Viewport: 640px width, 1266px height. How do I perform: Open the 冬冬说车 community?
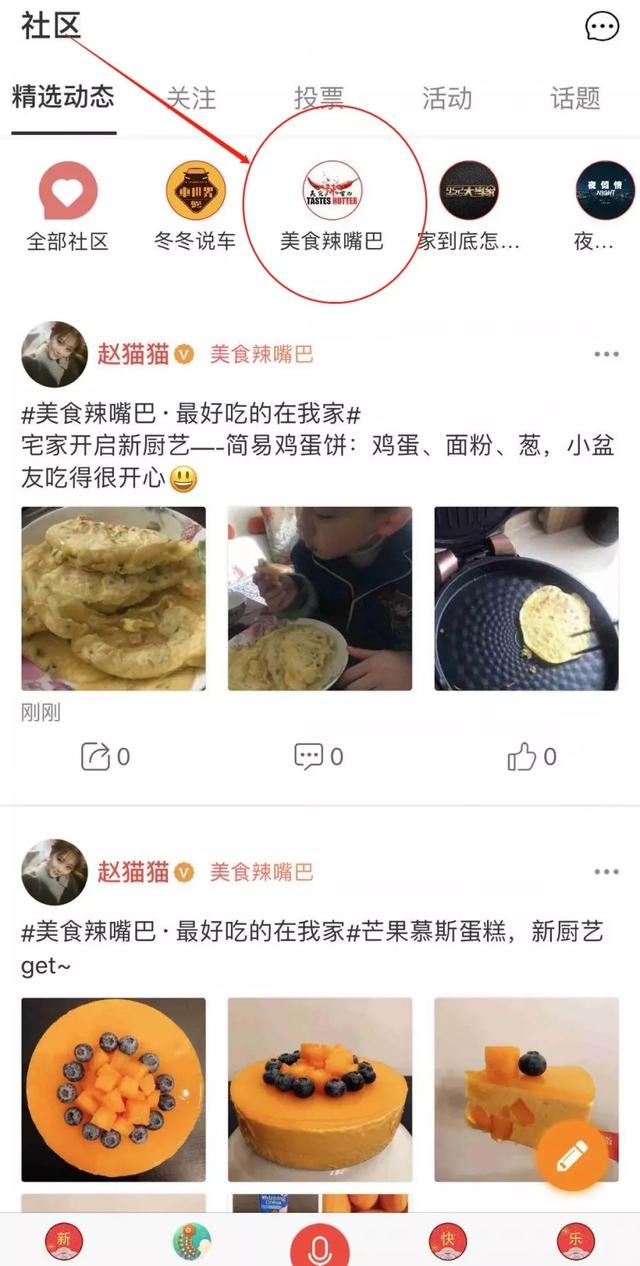coord(195,205)
